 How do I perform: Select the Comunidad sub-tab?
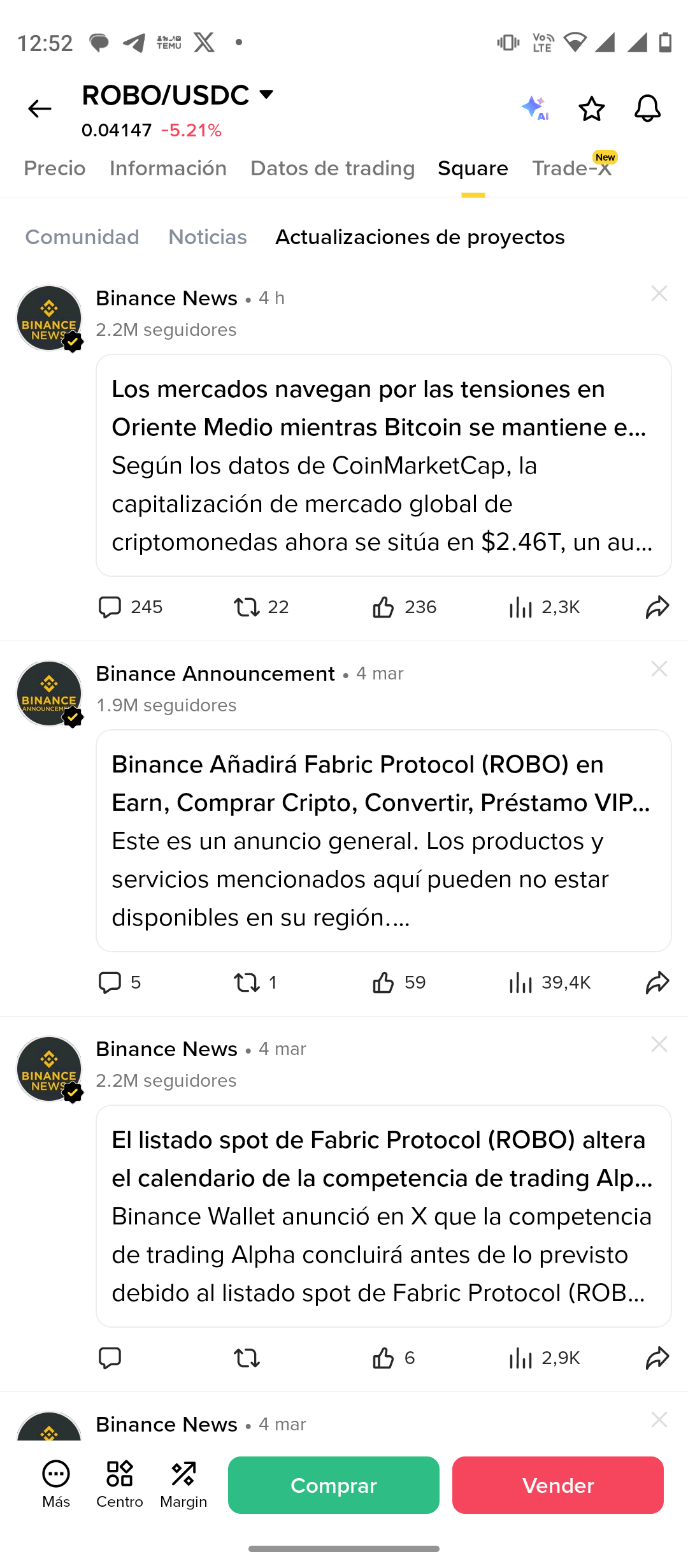[82, 237]
